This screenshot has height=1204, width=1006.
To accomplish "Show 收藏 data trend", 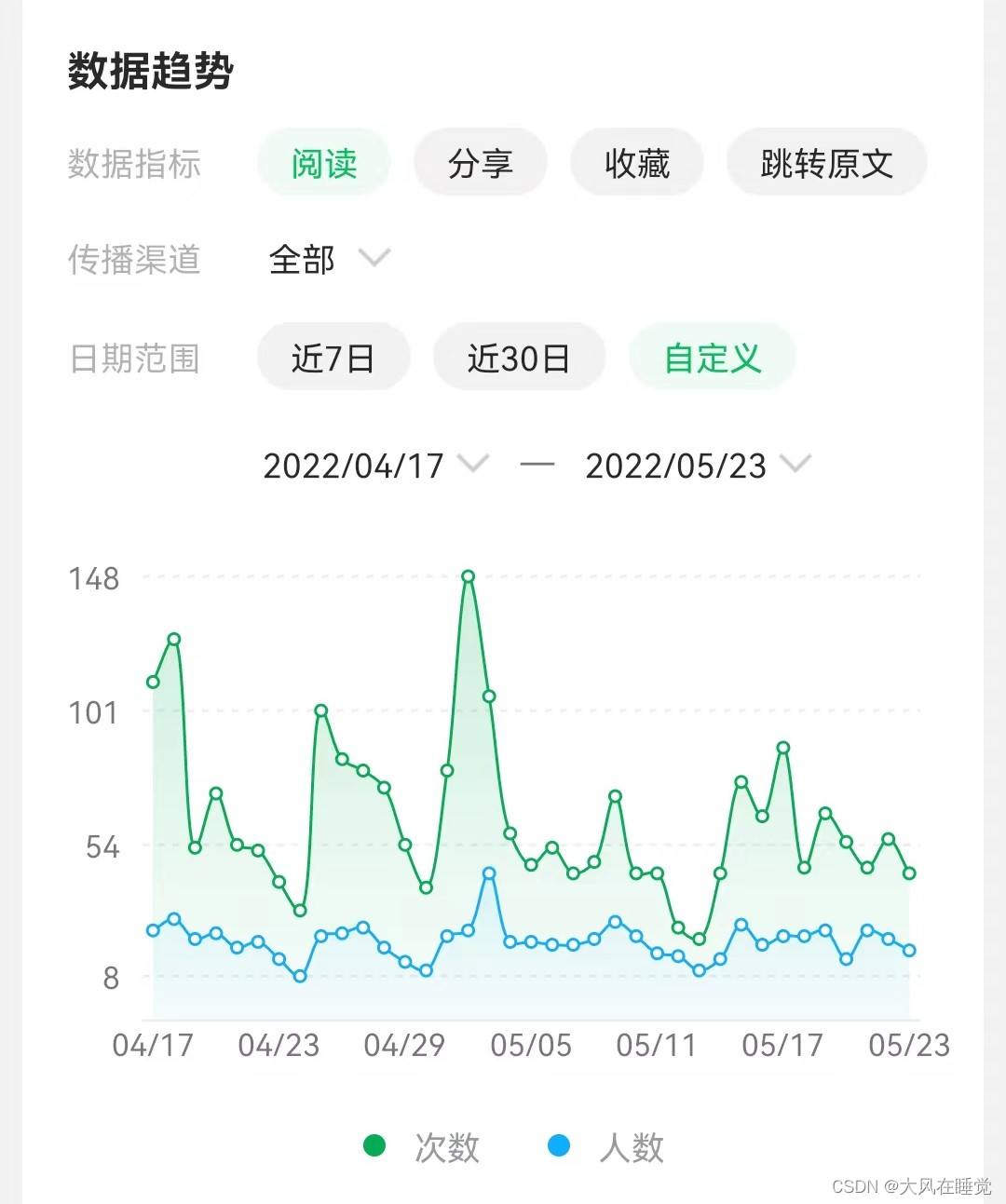I will [636, 164].
